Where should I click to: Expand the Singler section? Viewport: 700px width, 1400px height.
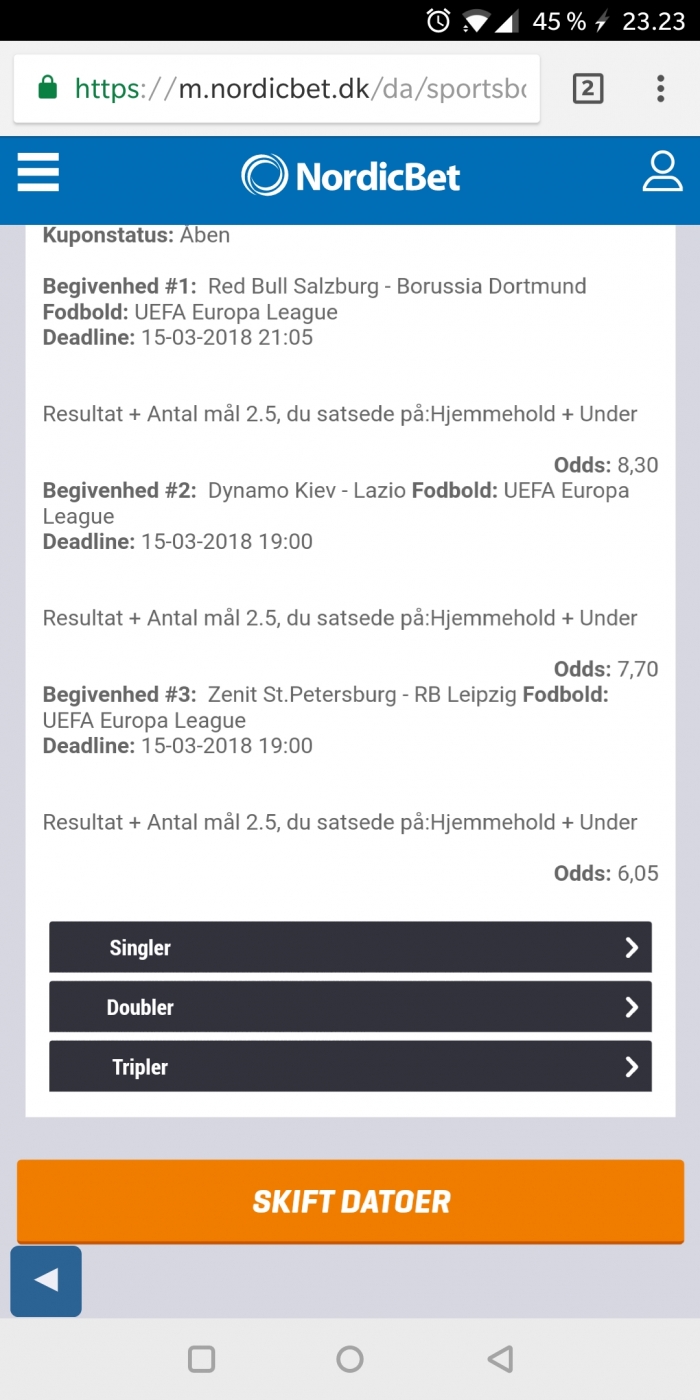click(x=350, y=947)
